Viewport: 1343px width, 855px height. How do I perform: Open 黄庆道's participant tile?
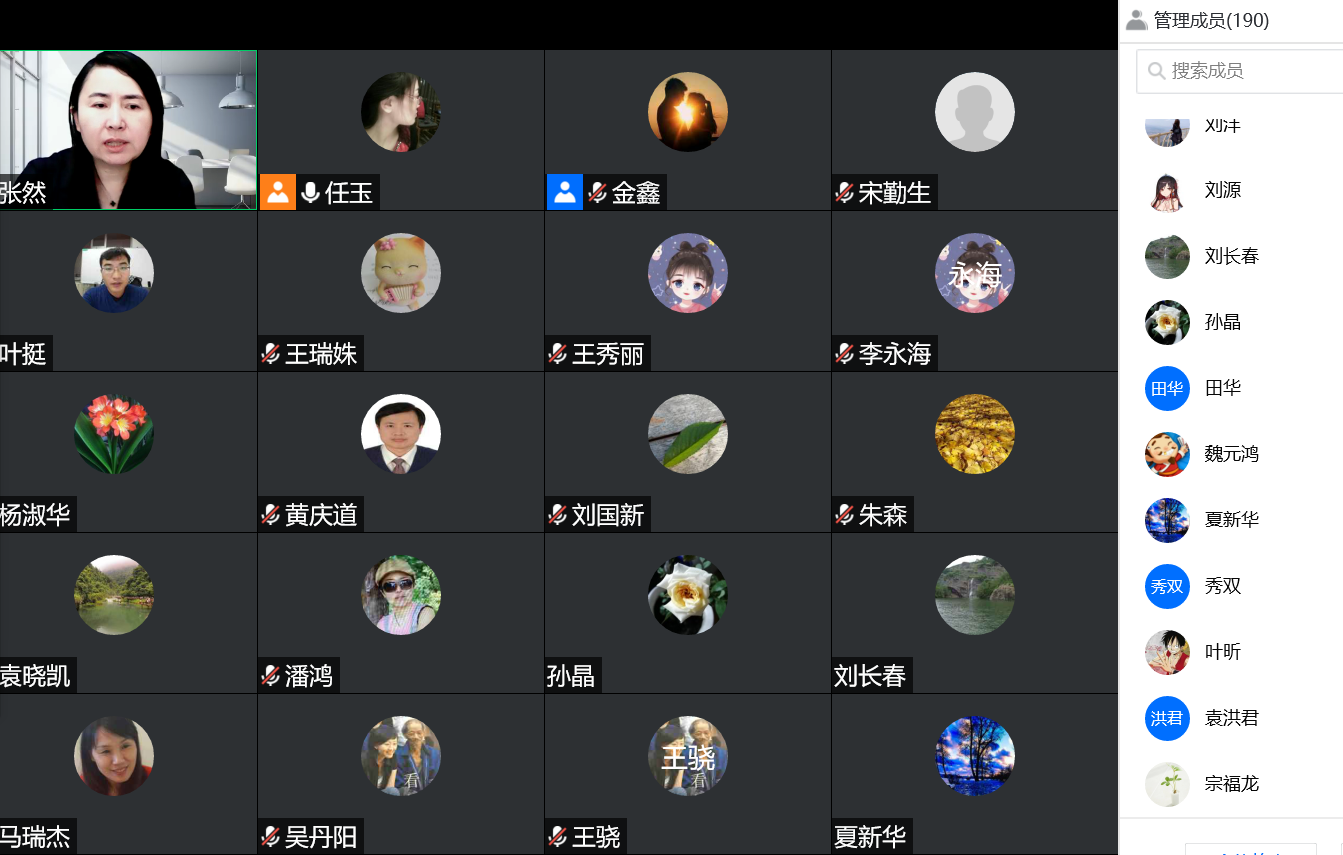pyautogui.click(x=401, y=451)
